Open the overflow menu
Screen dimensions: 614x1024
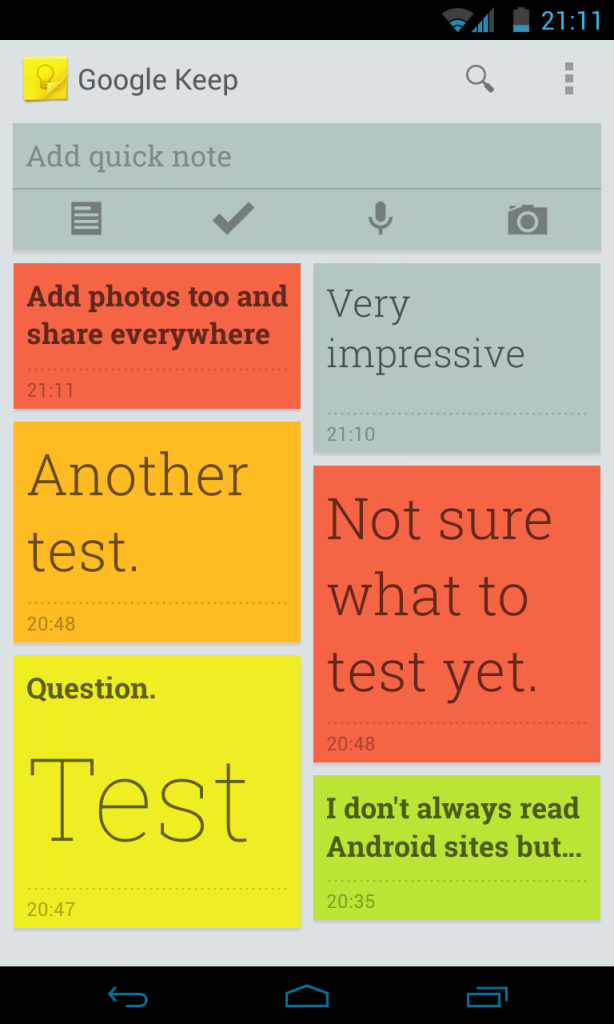568,79
